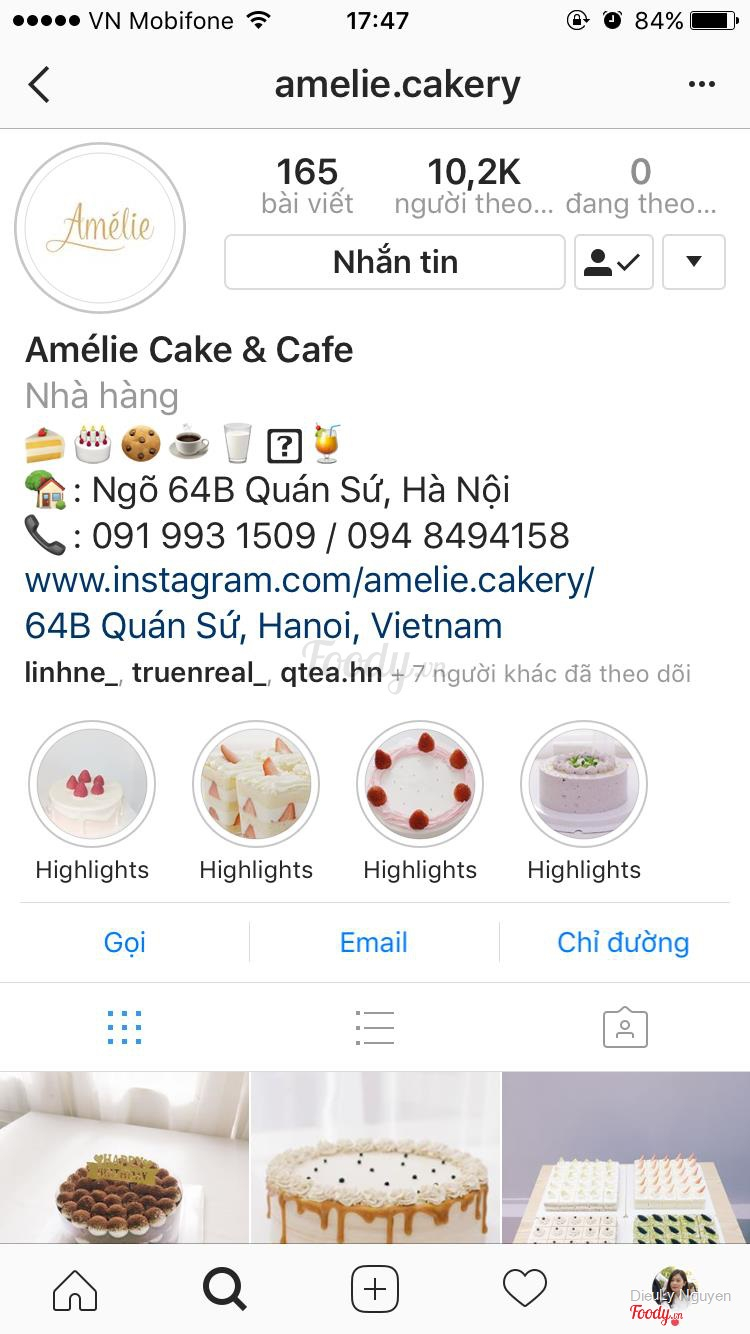Switch to the tagged photos tab

click(x=625, y=1027)
